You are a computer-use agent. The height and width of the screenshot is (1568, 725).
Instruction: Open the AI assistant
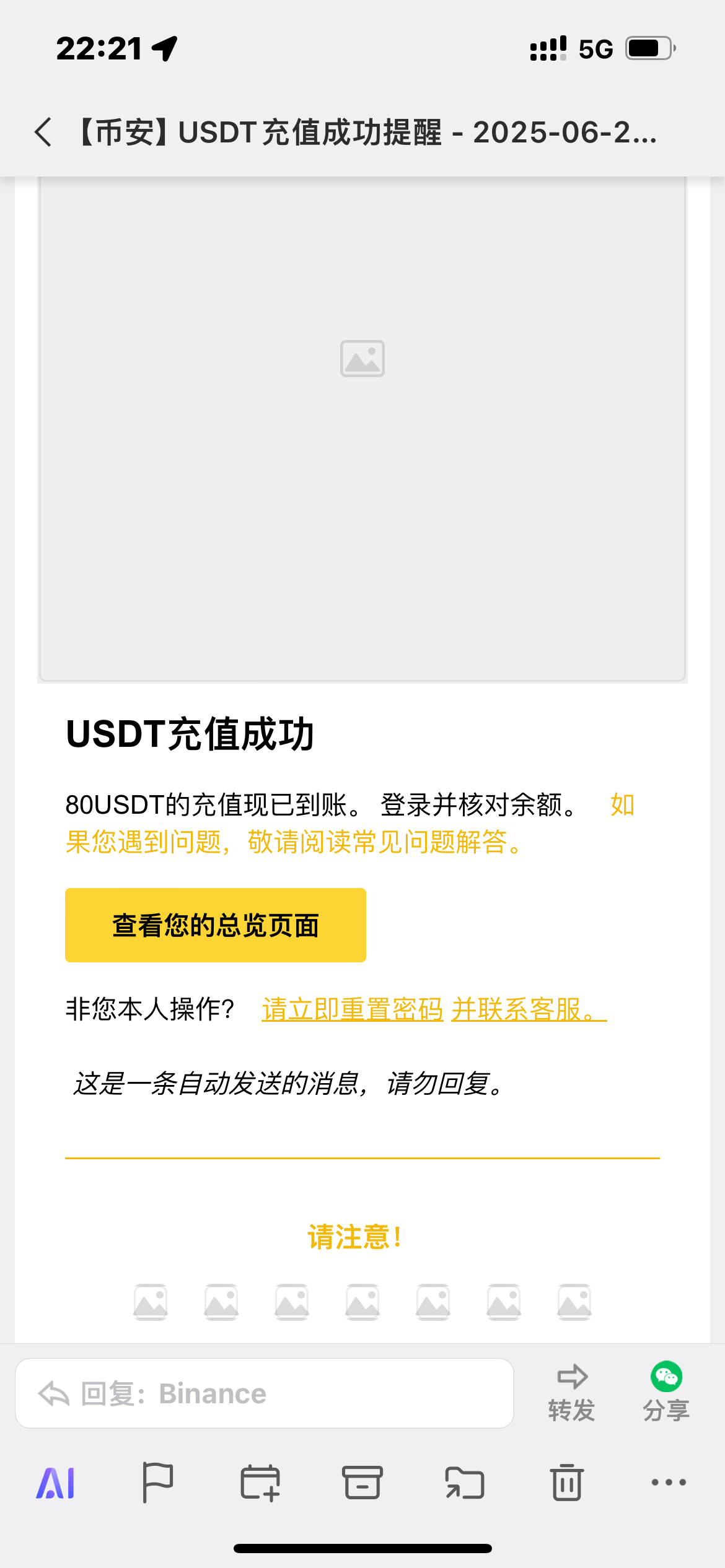point(56,1483)
